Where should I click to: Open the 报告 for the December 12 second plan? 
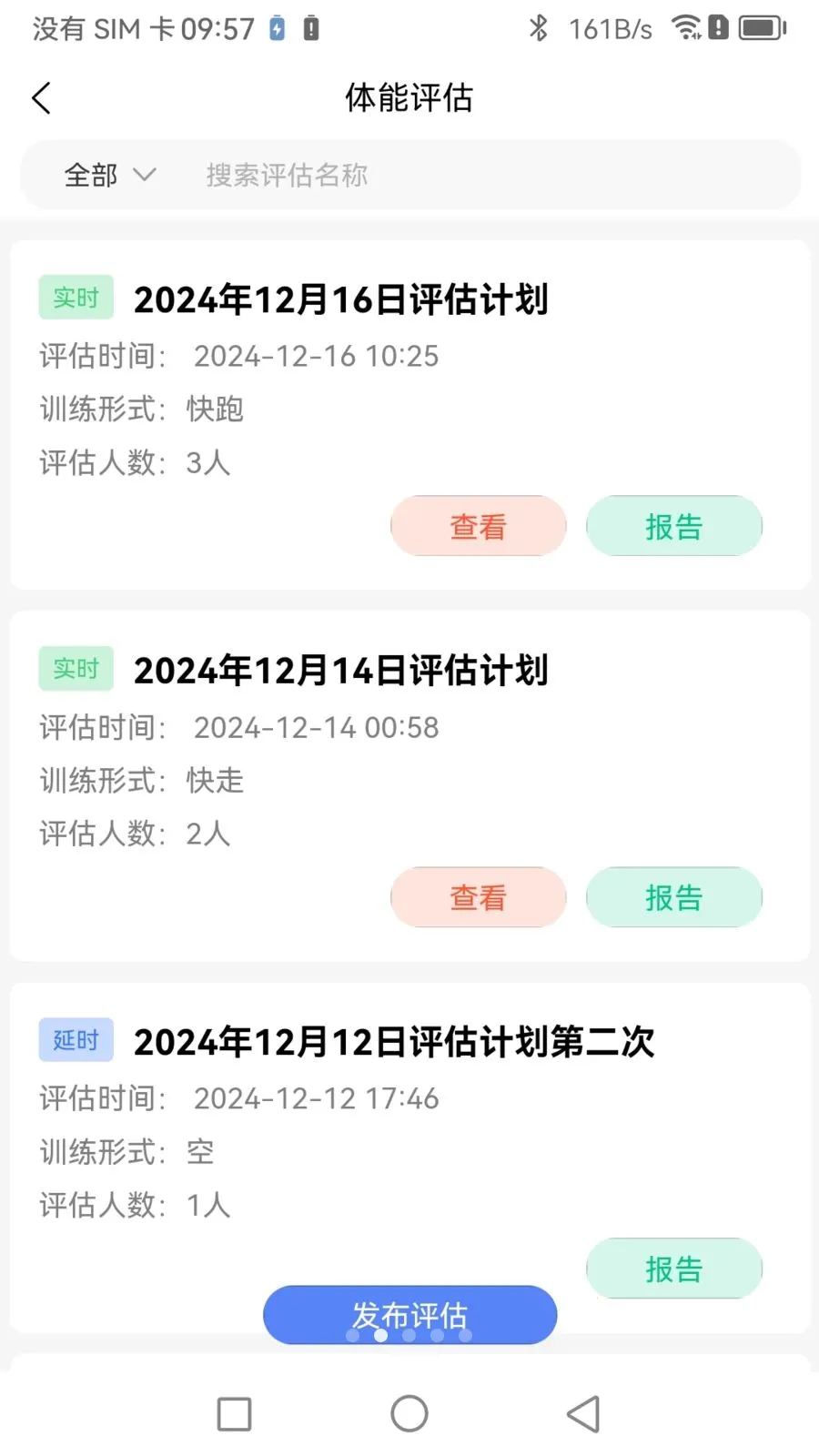pos(673,1269)
